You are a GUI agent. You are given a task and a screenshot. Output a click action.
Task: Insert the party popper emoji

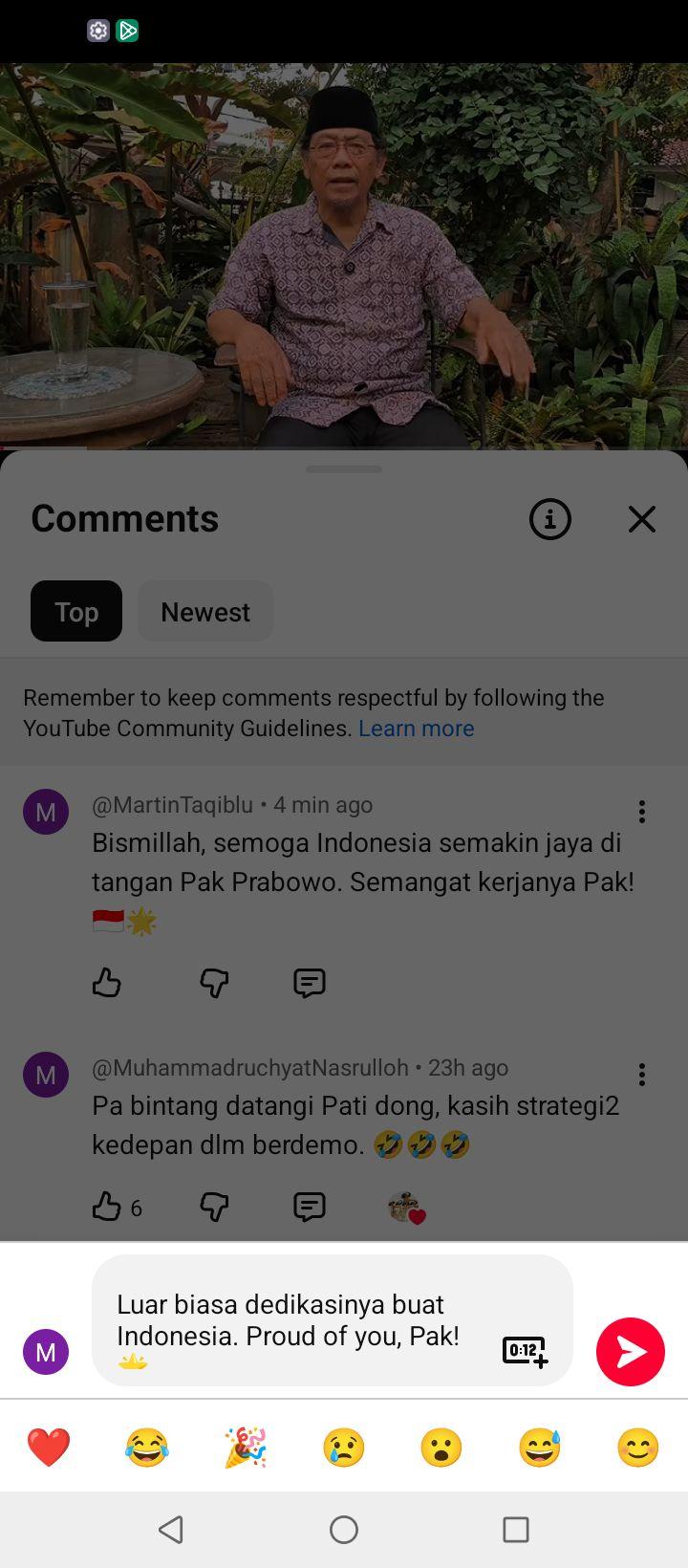pyautogui.click(x=246, y=1448)
